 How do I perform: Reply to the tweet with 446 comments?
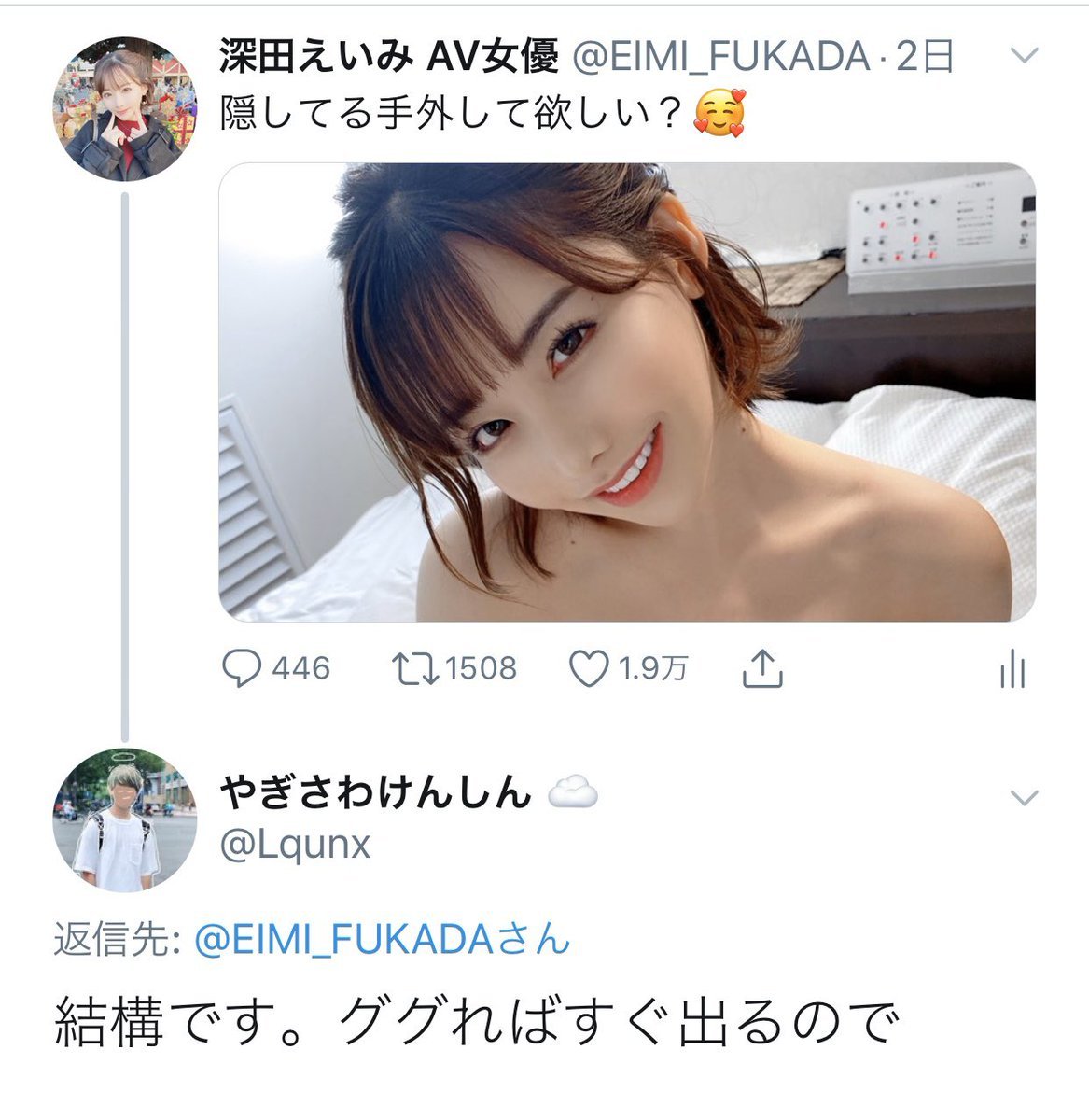pyautogui.click(x=243, y=668)
